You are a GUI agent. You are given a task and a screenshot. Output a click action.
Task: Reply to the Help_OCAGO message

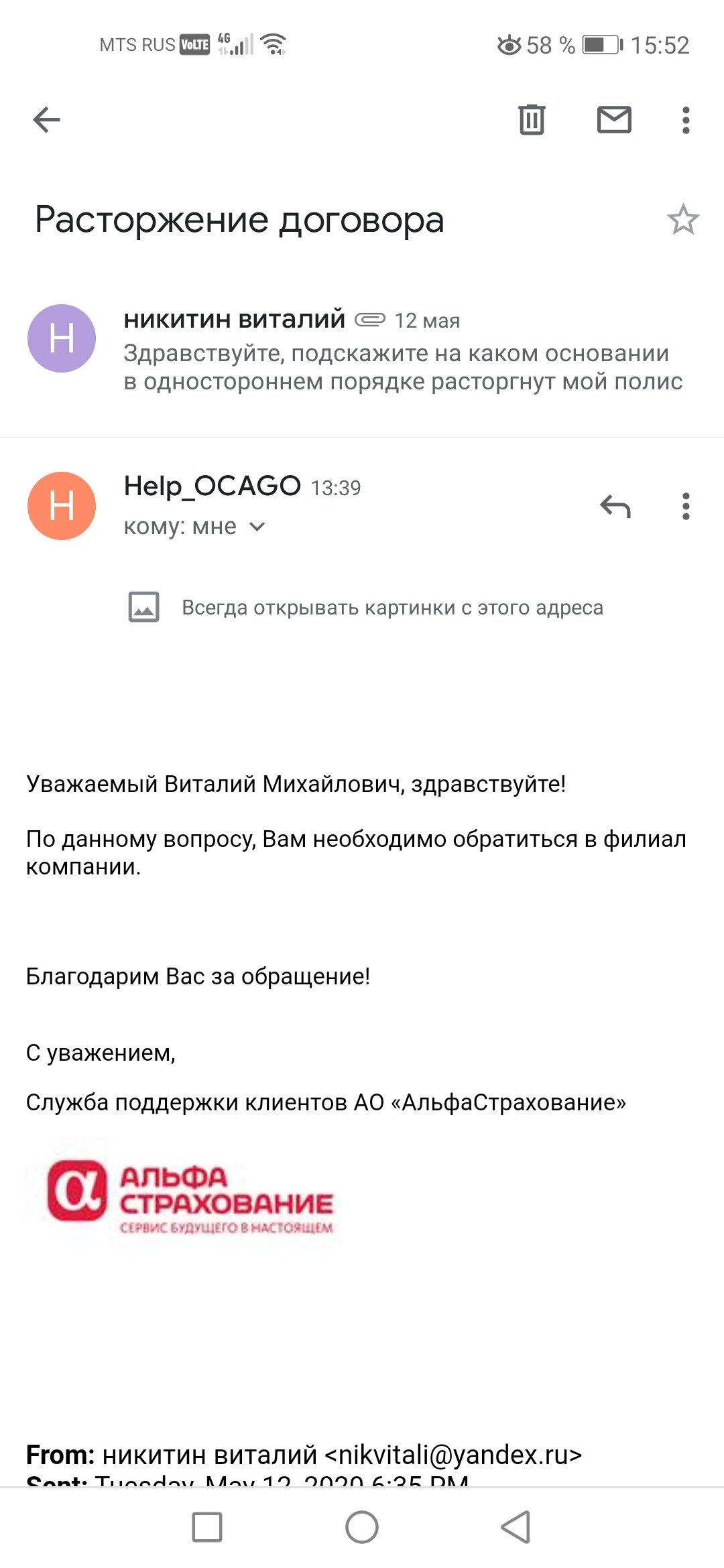[615, 507]
